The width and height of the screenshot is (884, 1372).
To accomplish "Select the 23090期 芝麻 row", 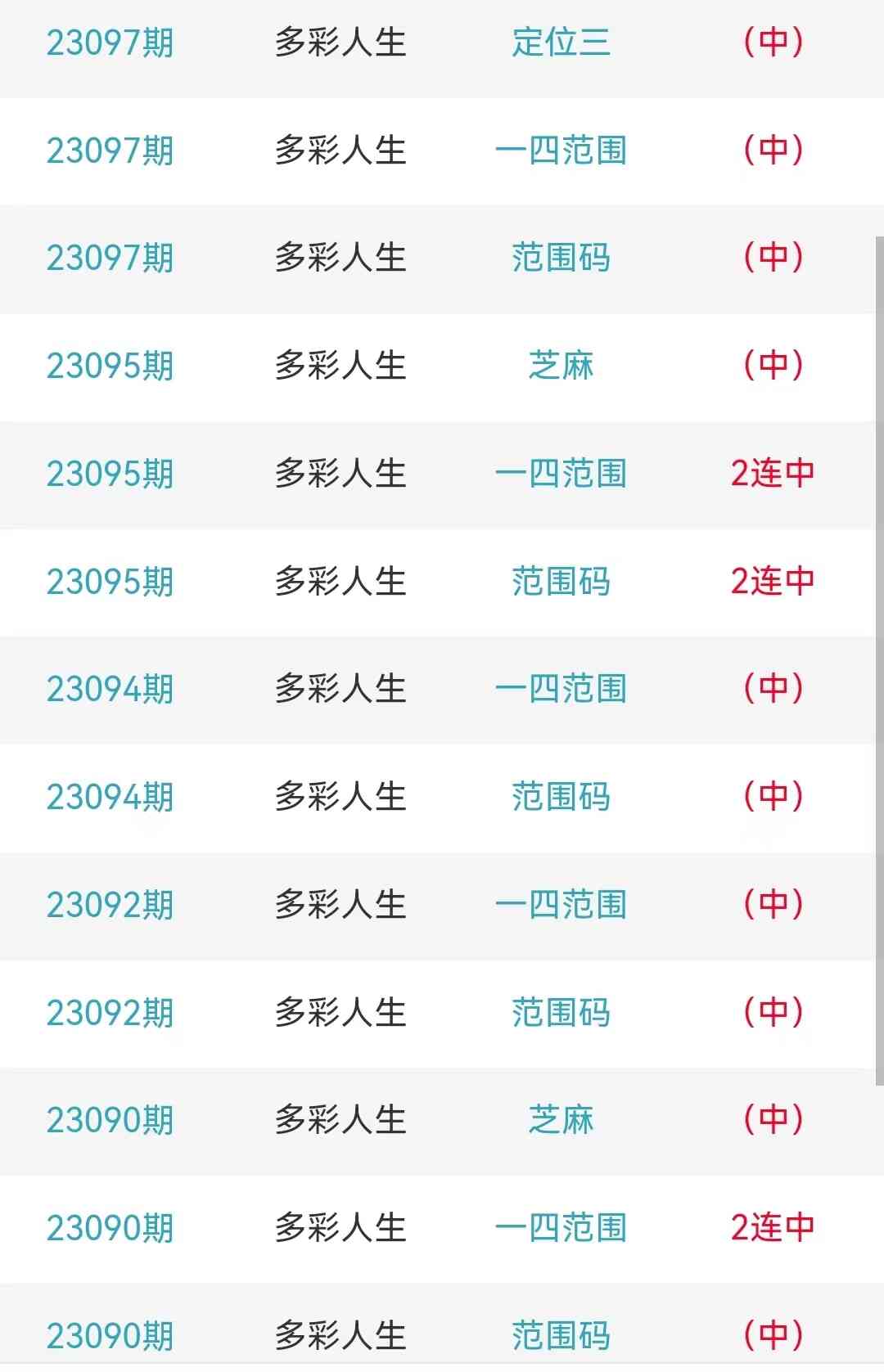I will point(561,1120).
